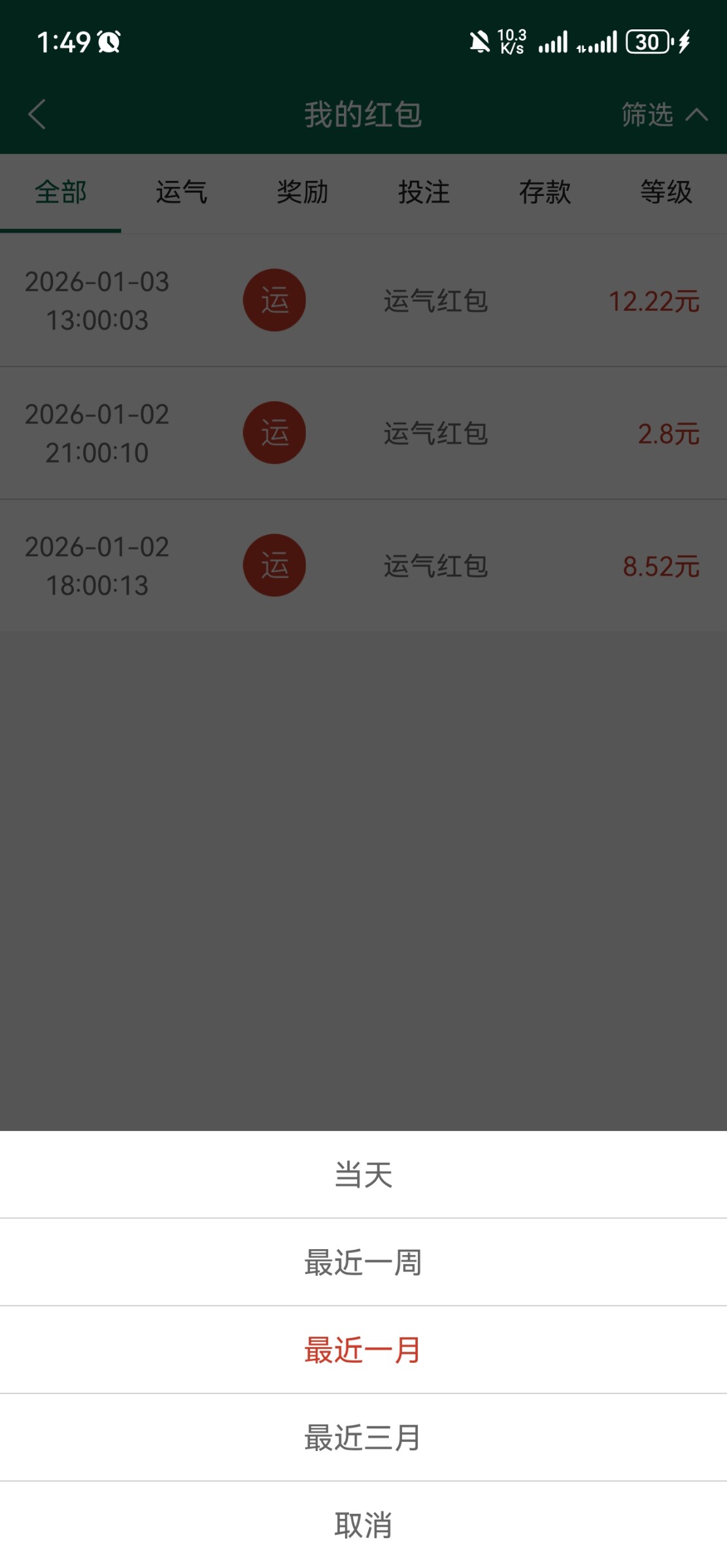
Task: Open the 2026-01-03 red packet record row
Action: (363, 301)
